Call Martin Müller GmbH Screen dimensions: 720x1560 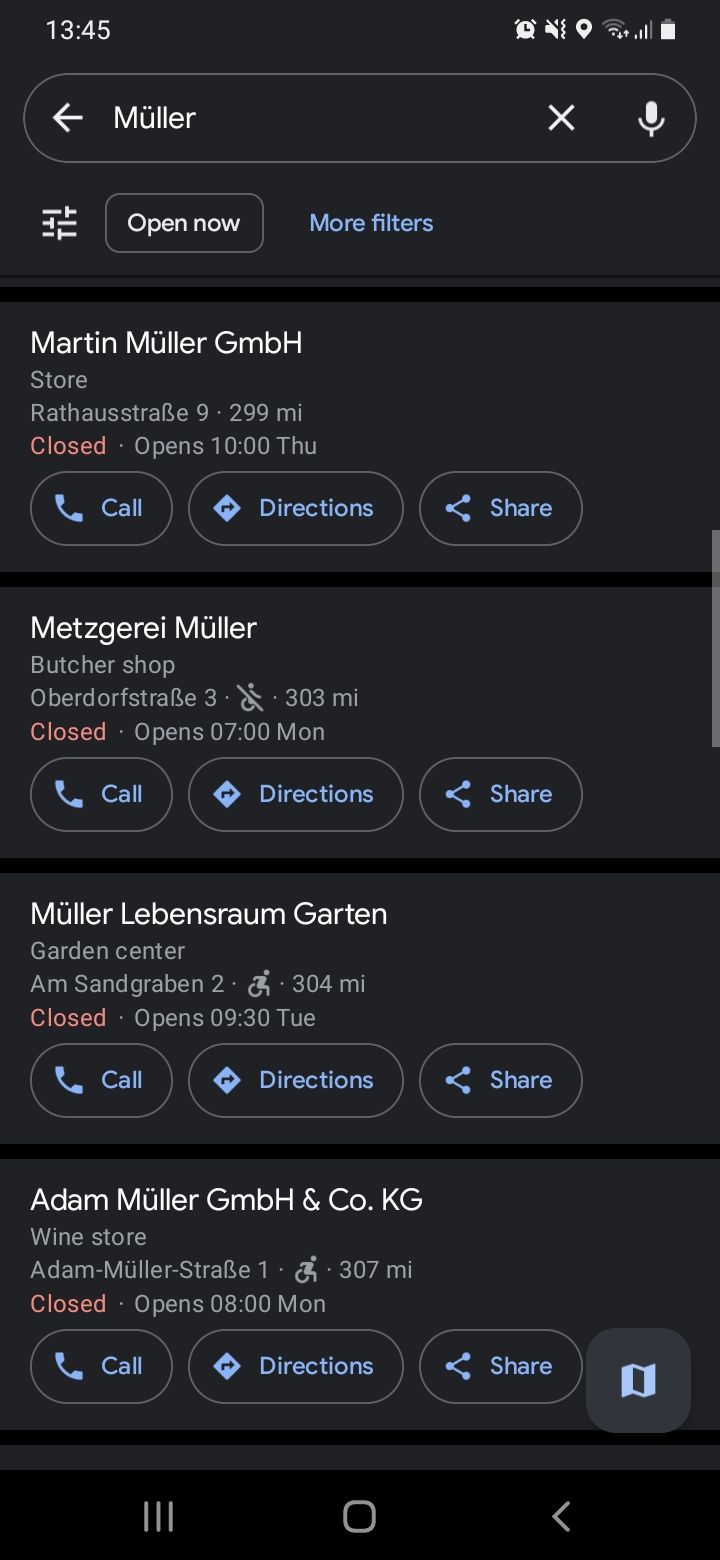pyautogui.click(x=101, y=508)
